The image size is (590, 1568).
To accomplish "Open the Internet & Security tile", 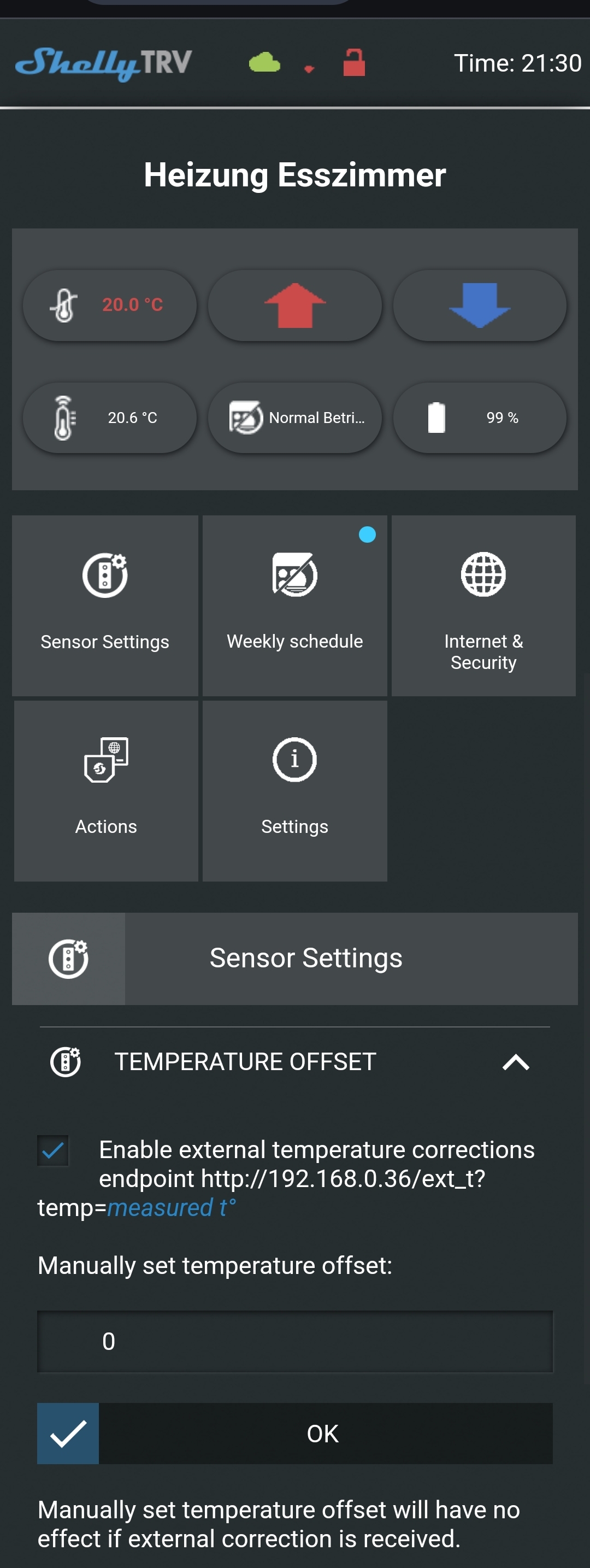I will point(483,605).
